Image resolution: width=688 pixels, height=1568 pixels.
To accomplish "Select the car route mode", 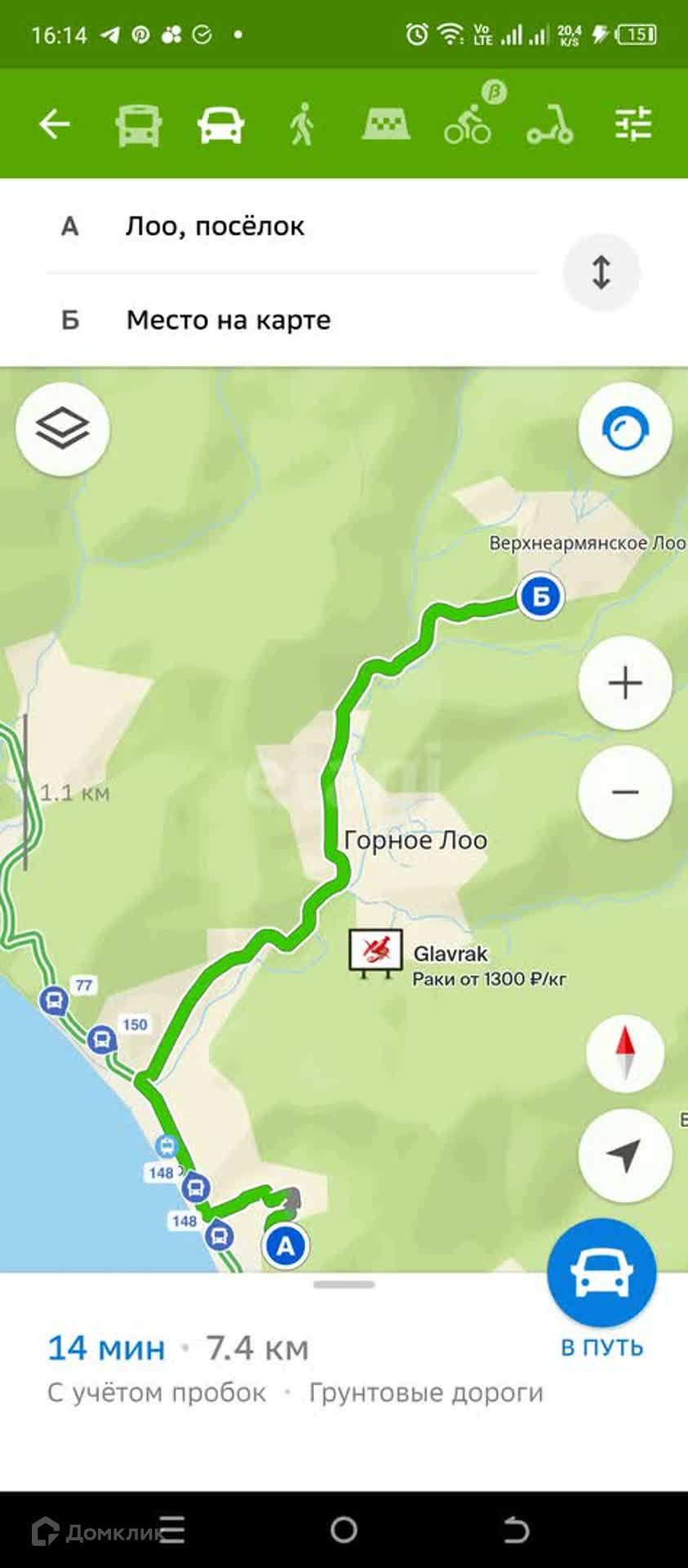I will point(220,125).
